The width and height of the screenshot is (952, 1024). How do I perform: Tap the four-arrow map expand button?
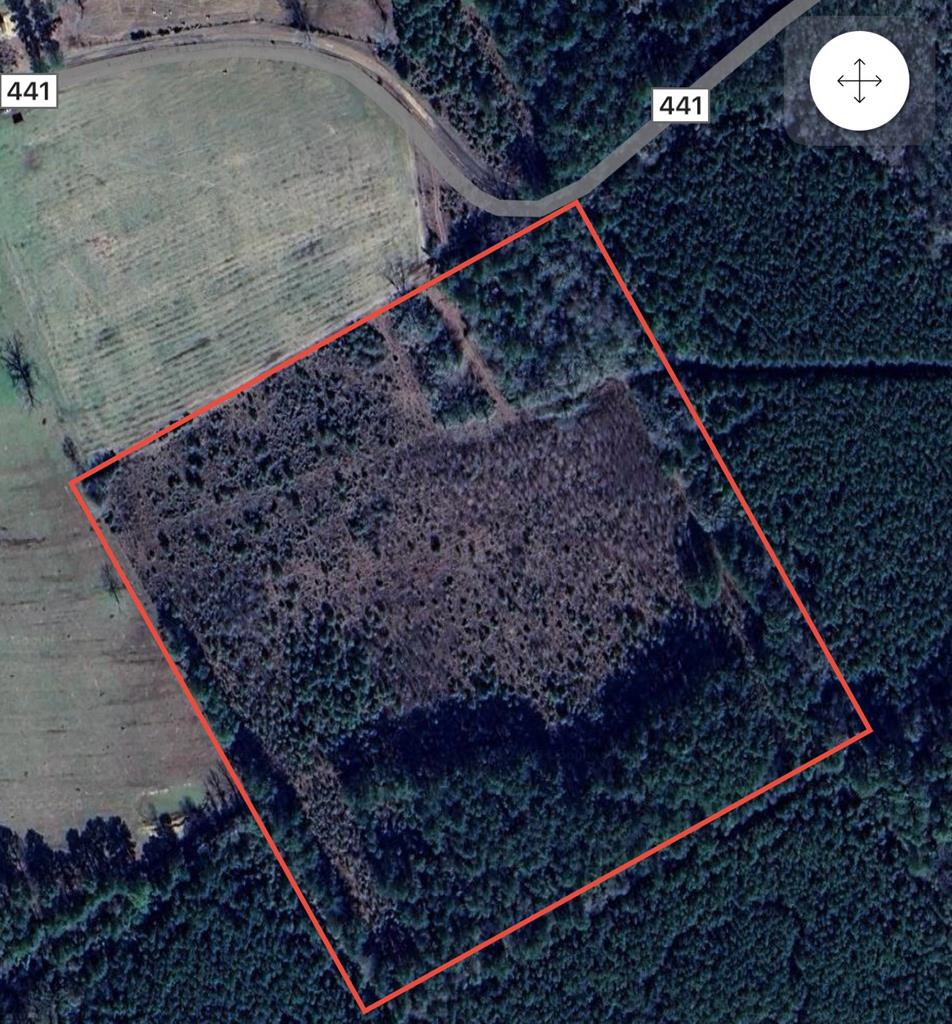point(859,81)
